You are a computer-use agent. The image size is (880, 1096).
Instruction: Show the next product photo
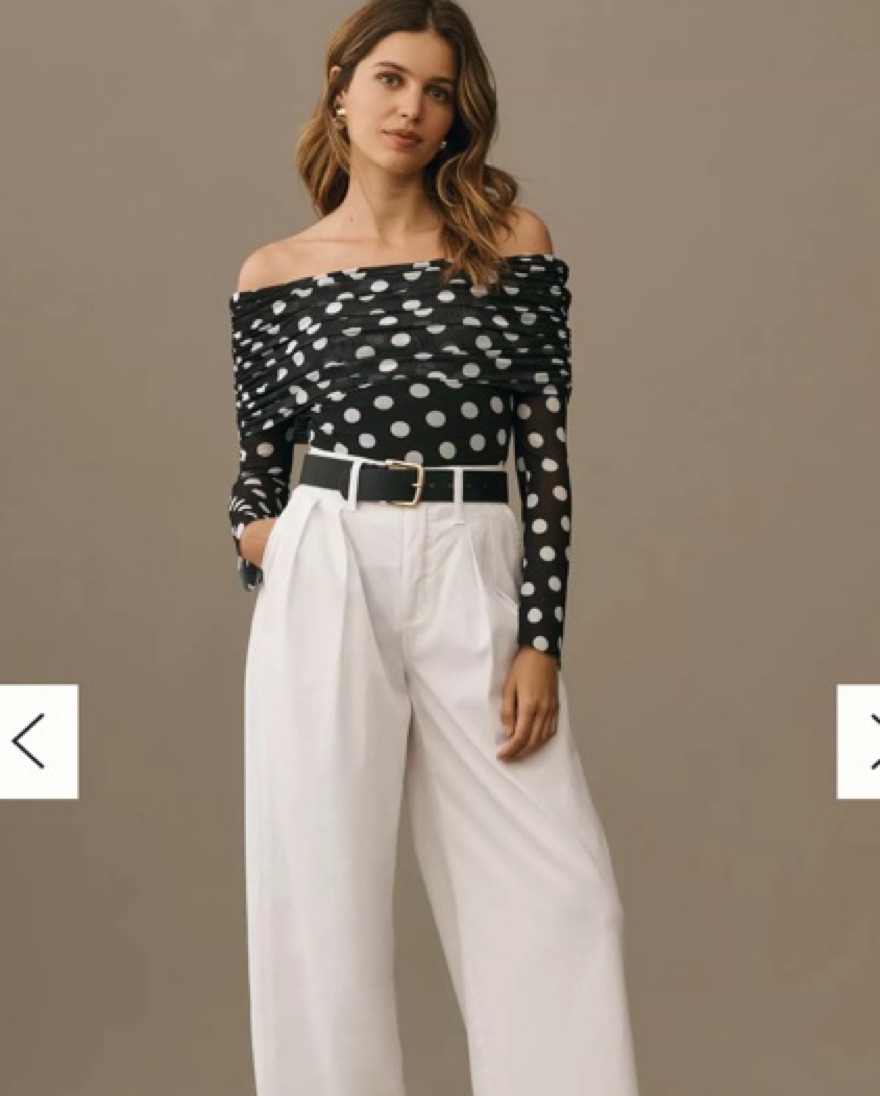(860, 741)
